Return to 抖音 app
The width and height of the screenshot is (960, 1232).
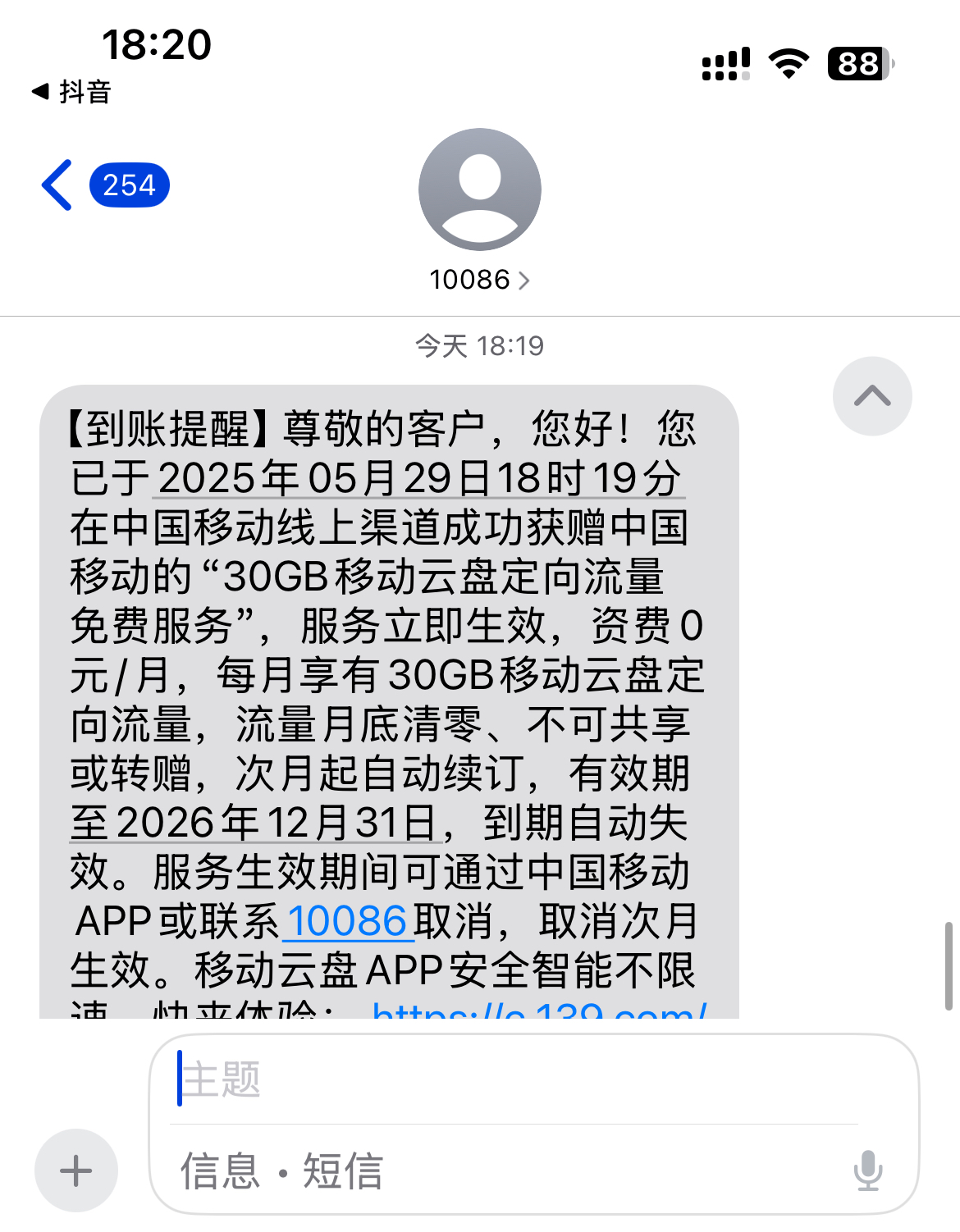[x=72, y=92]
